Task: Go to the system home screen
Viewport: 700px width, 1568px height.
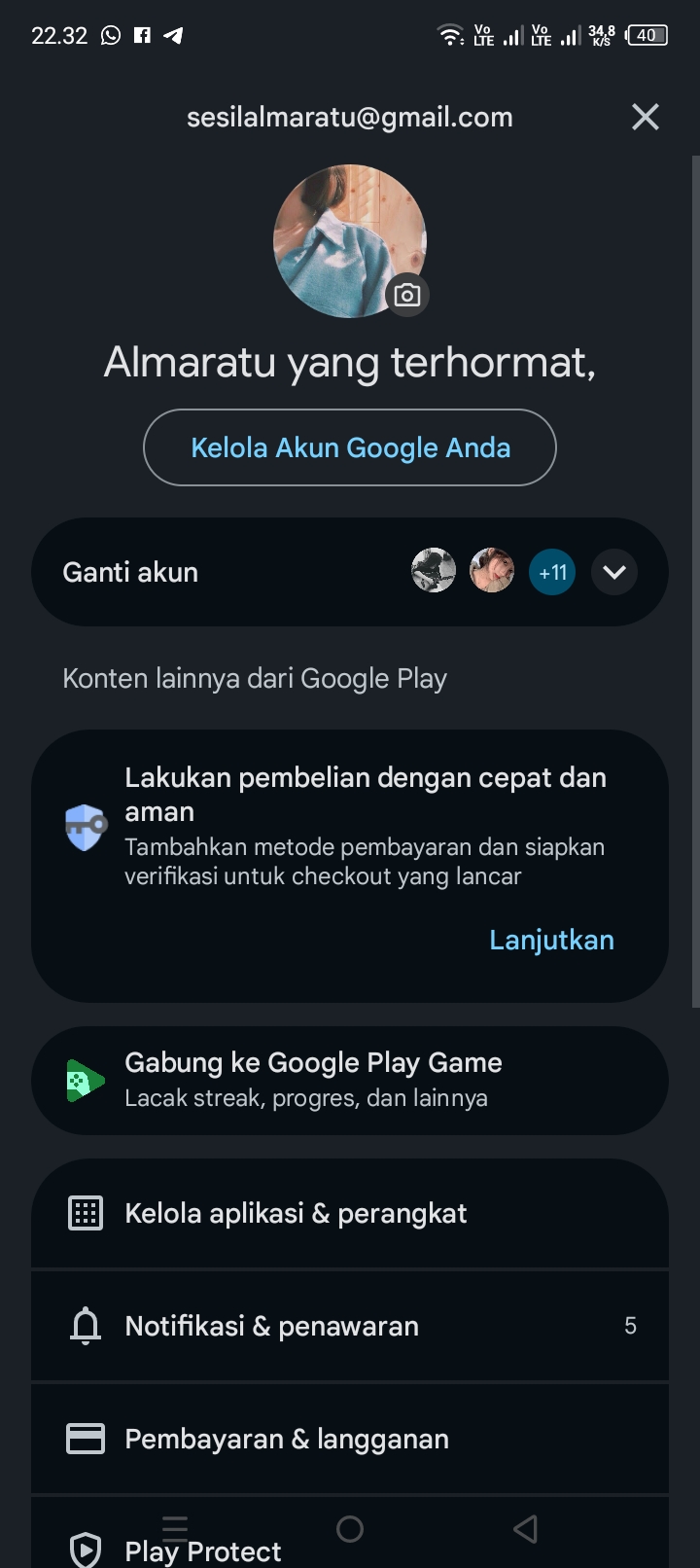Action: pyautogui.click(x=350, y=1529)
